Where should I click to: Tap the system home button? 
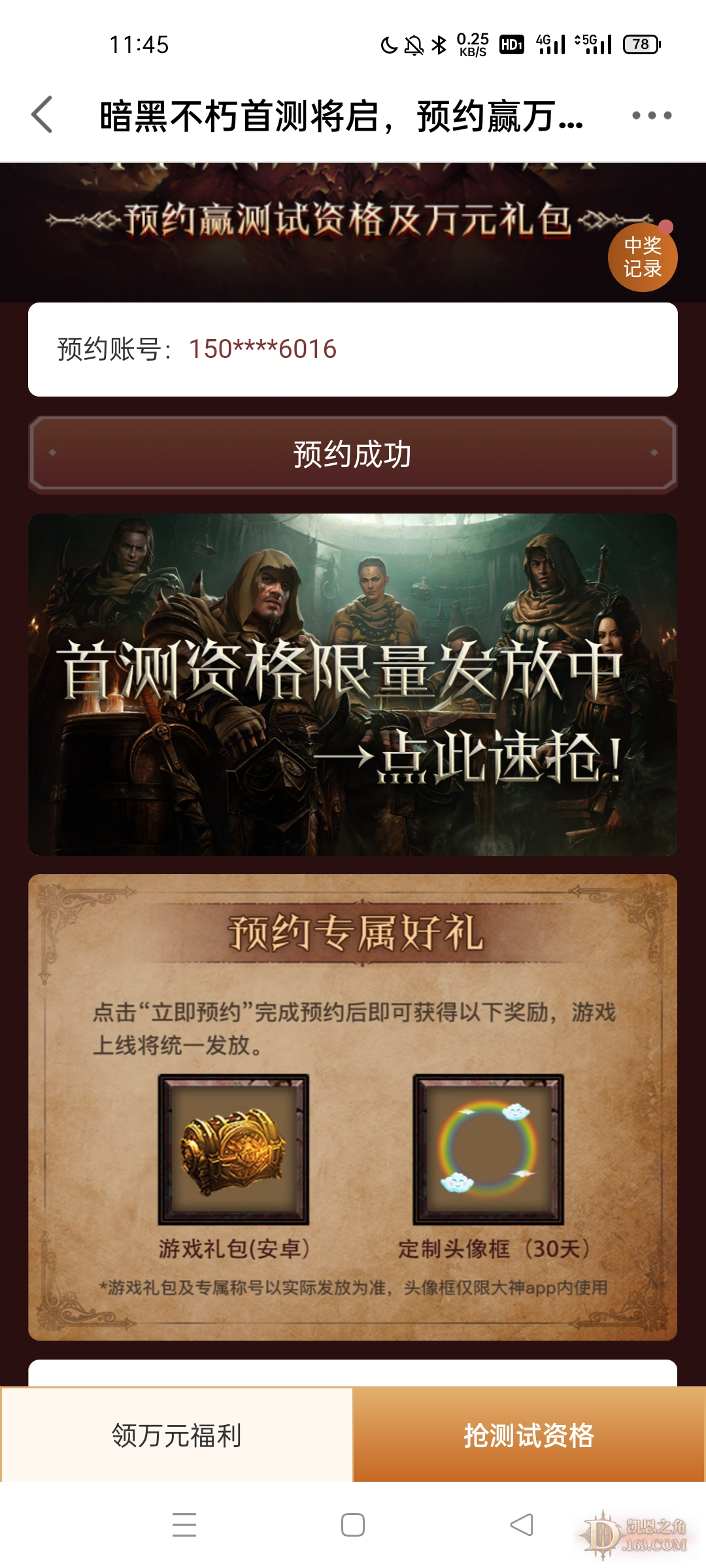352,1525
